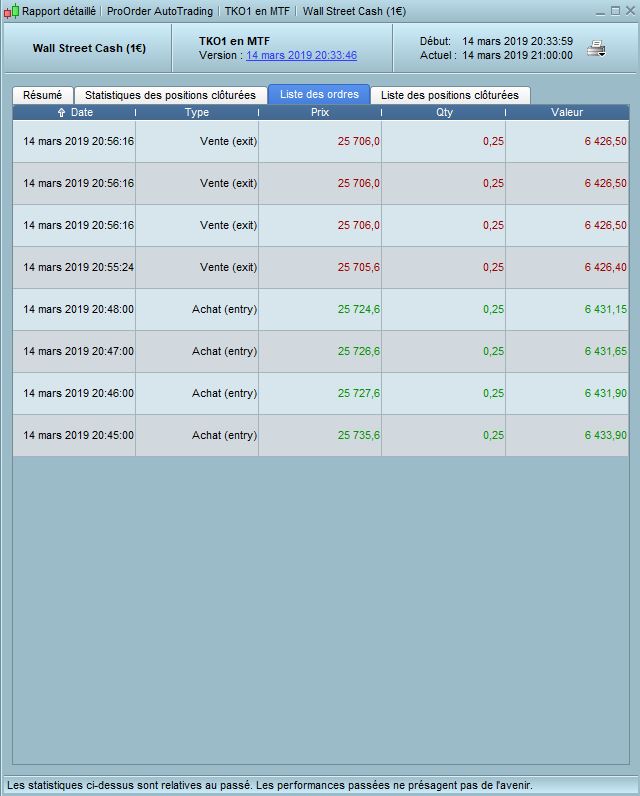Minimize the report window
640x796 pixels.
point(599,11)
